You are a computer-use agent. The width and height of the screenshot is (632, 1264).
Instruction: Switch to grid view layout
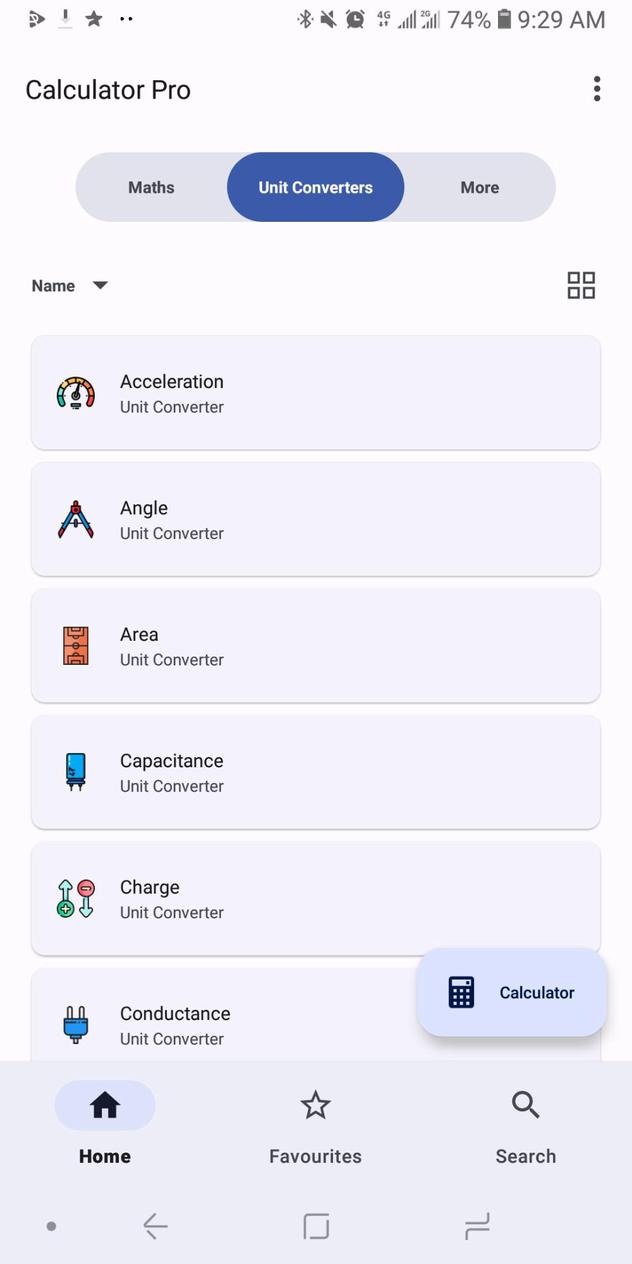[x=581, y=285]
